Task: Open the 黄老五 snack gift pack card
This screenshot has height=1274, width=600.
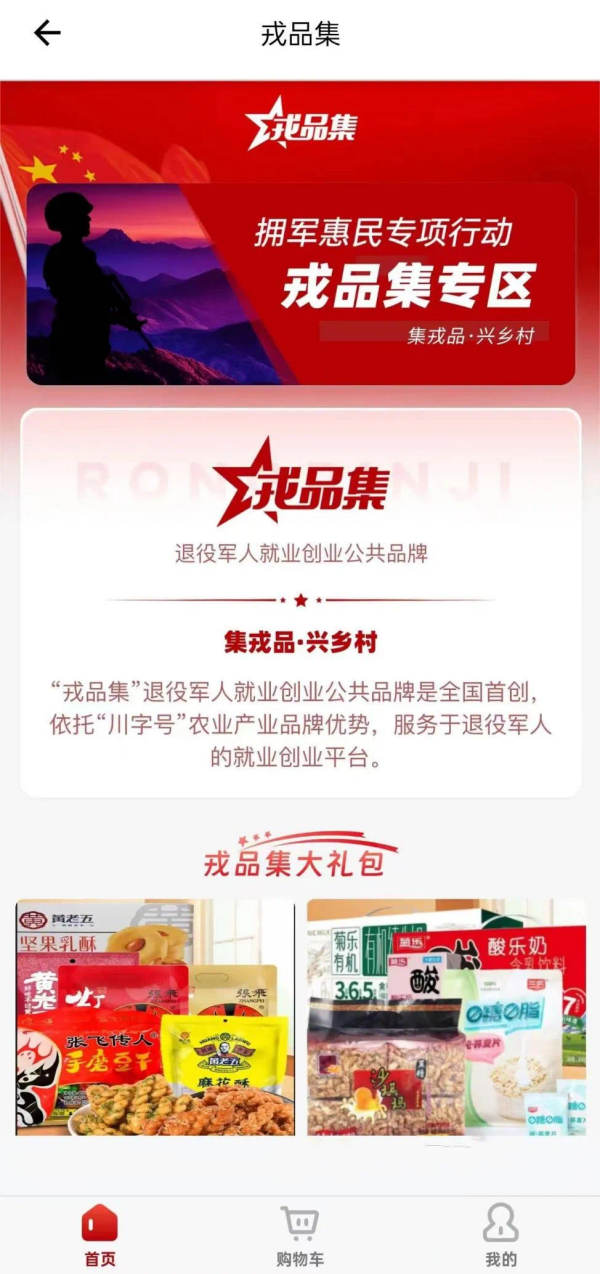Action: click(155, 1017)
